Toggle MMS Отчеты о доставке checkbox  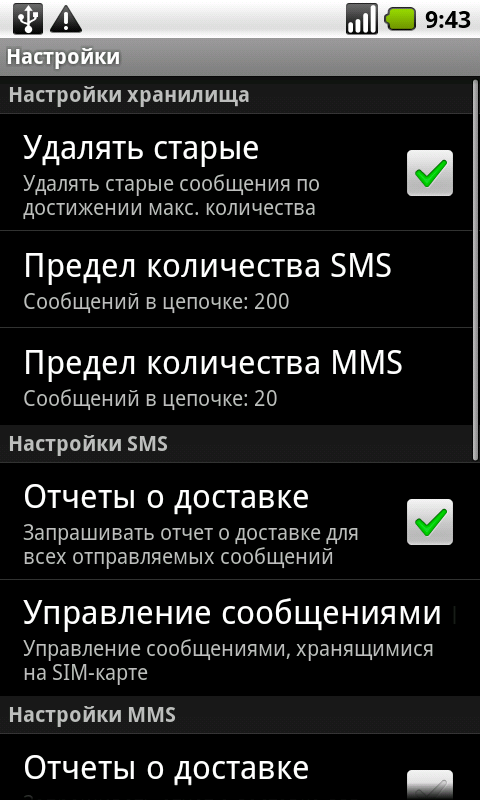[430, 785]
